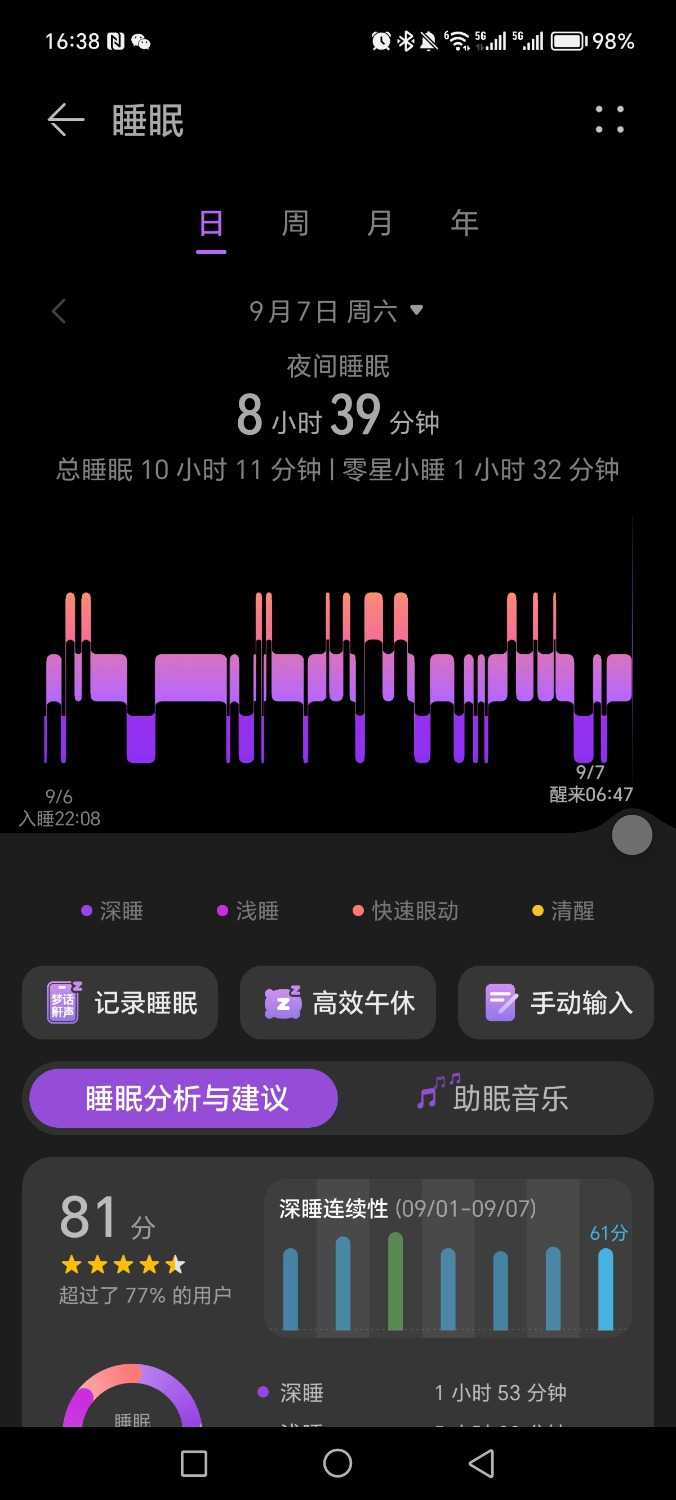Open the 深睡连续性 weekly chart card

coord(448,1258)
